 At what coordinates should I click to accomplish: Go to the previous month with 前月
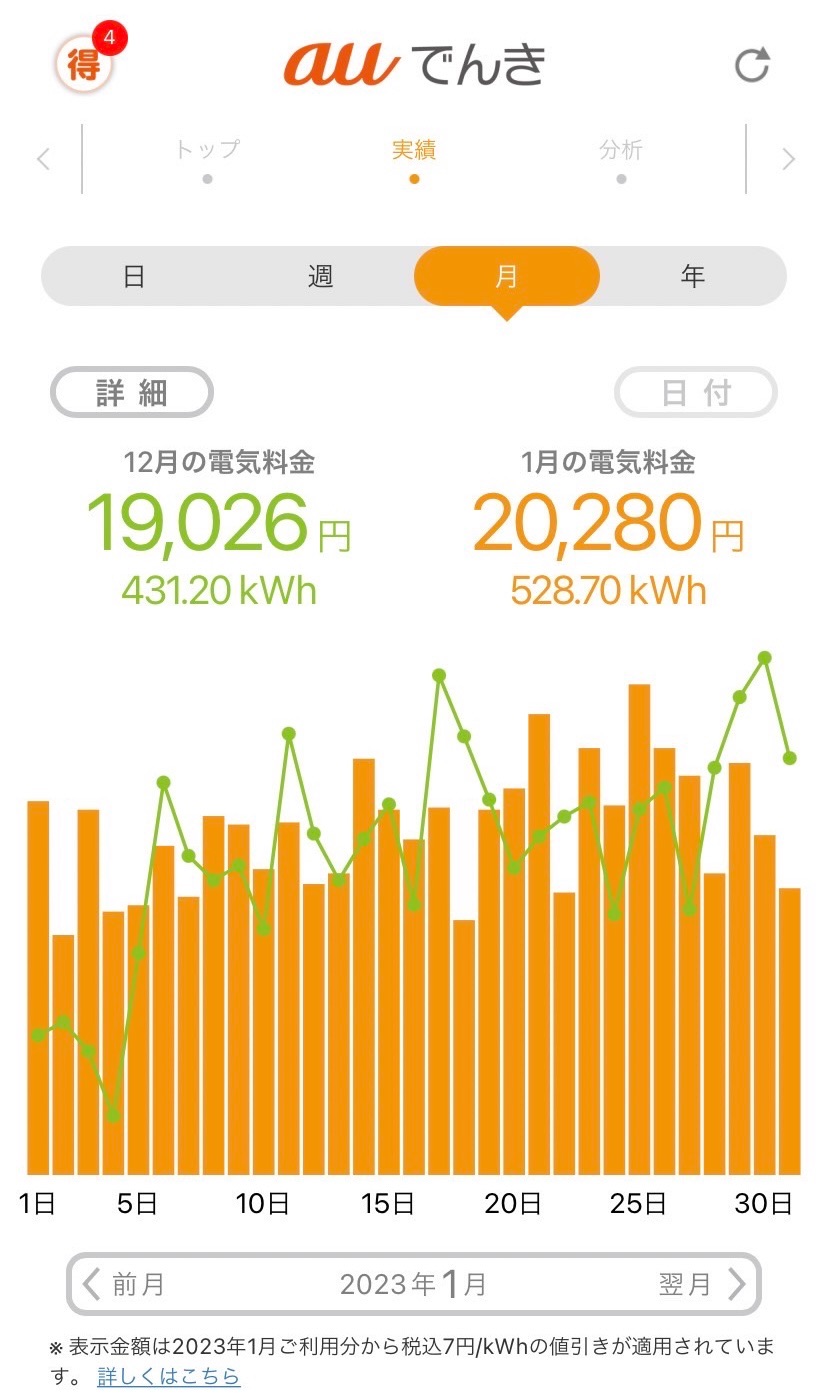pyautogui.click(x=124, y=1283)
